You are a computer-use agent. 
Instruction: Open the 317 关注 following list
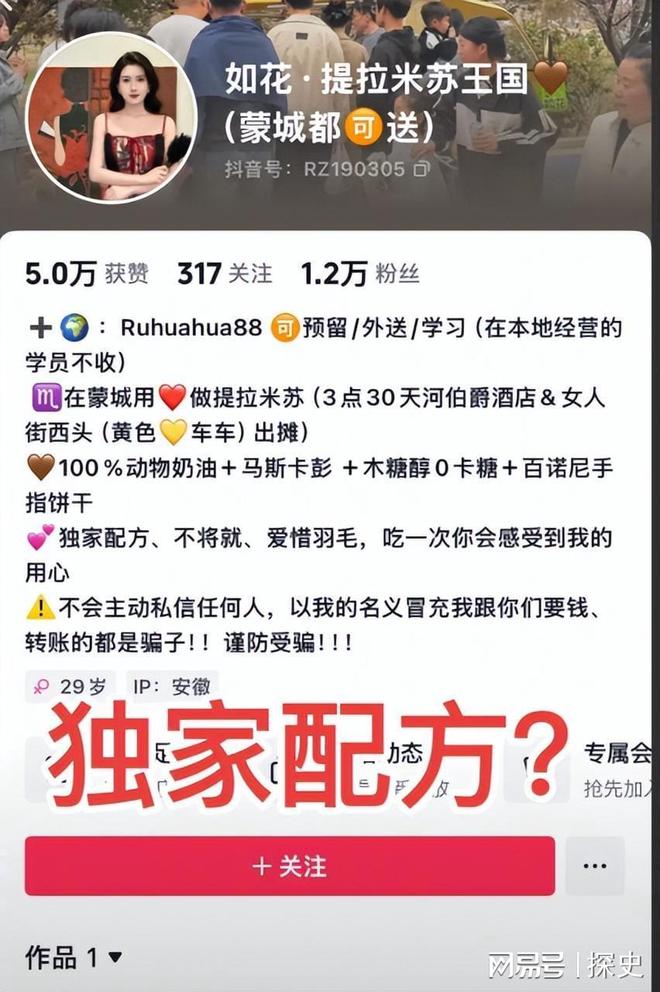224,273
